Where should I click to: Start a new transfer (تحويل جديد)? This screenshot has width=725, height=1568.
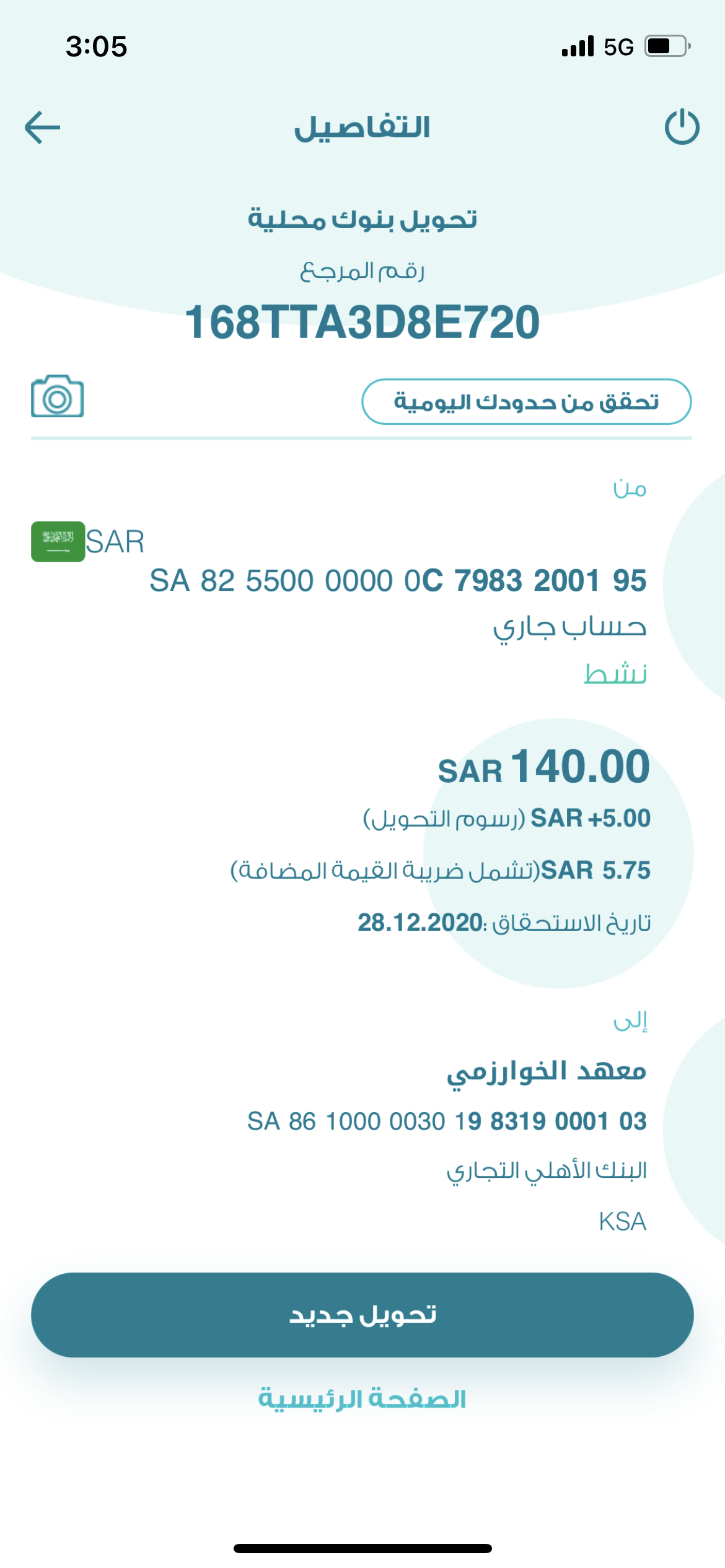[362, 1315]
